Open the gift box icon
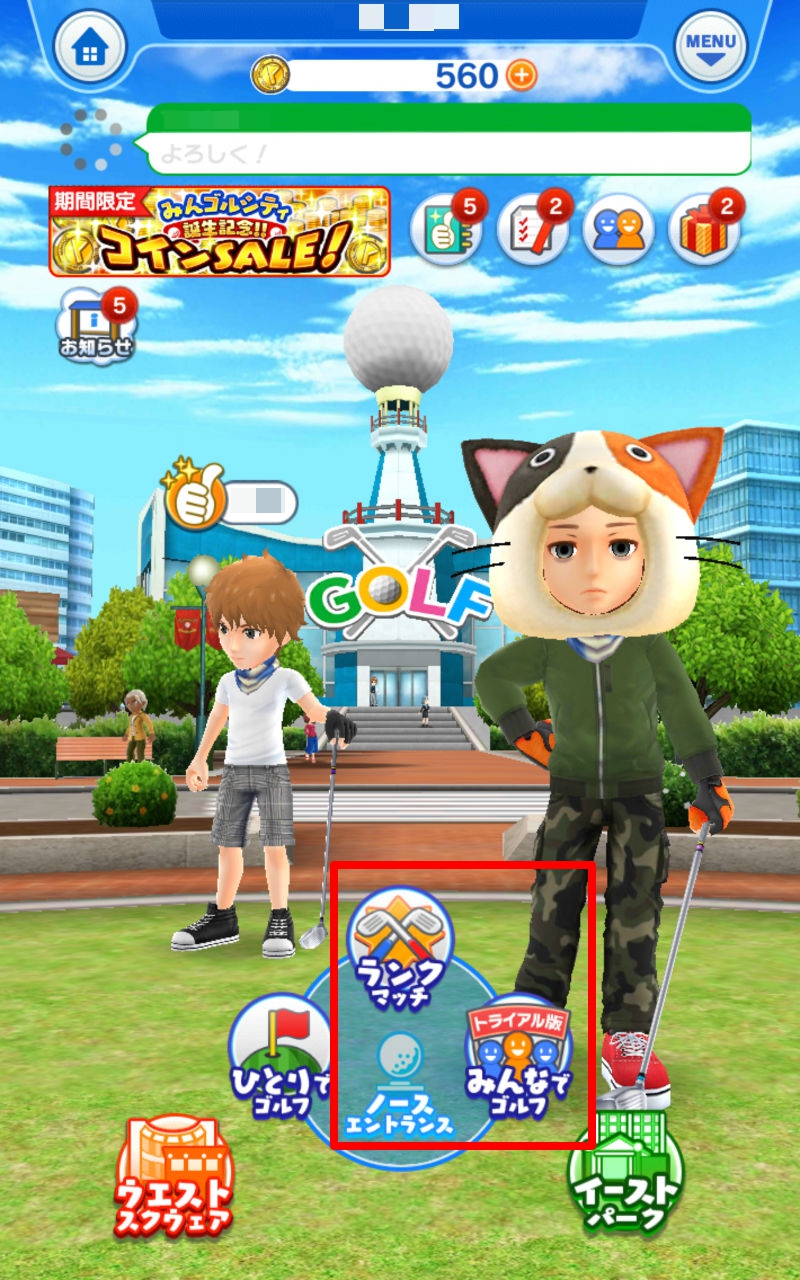 coord(704,231)
